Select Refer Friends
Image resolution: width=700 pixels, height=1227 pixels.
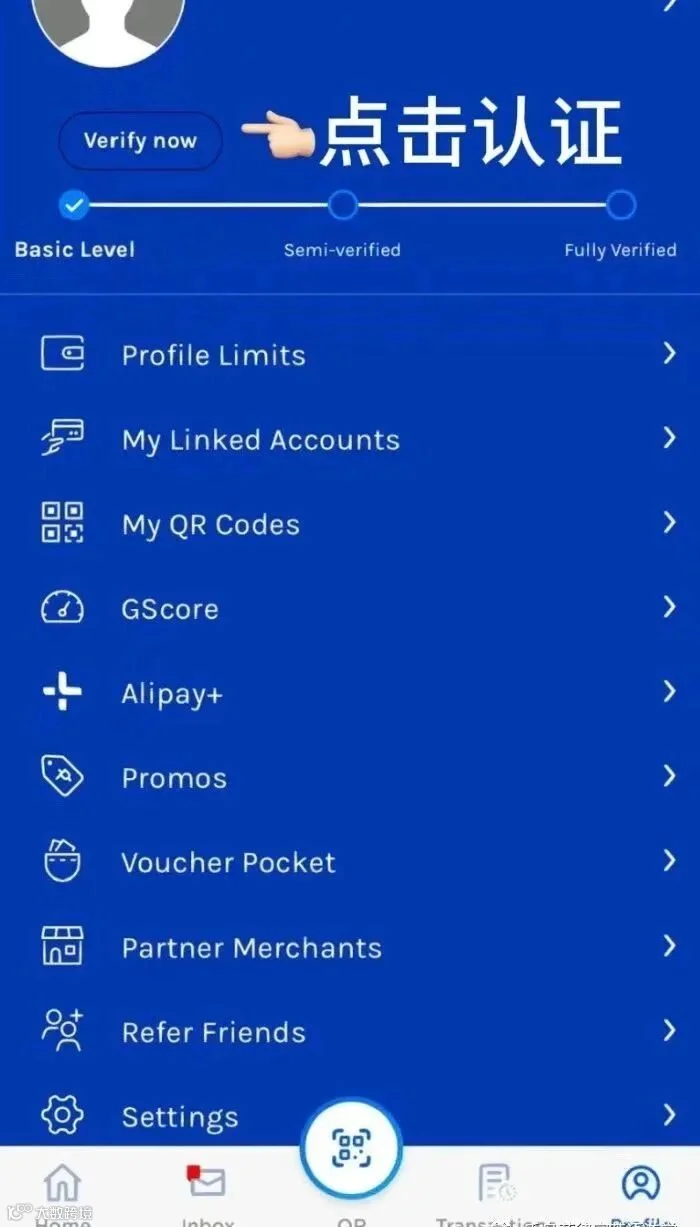coord(350,1032)
